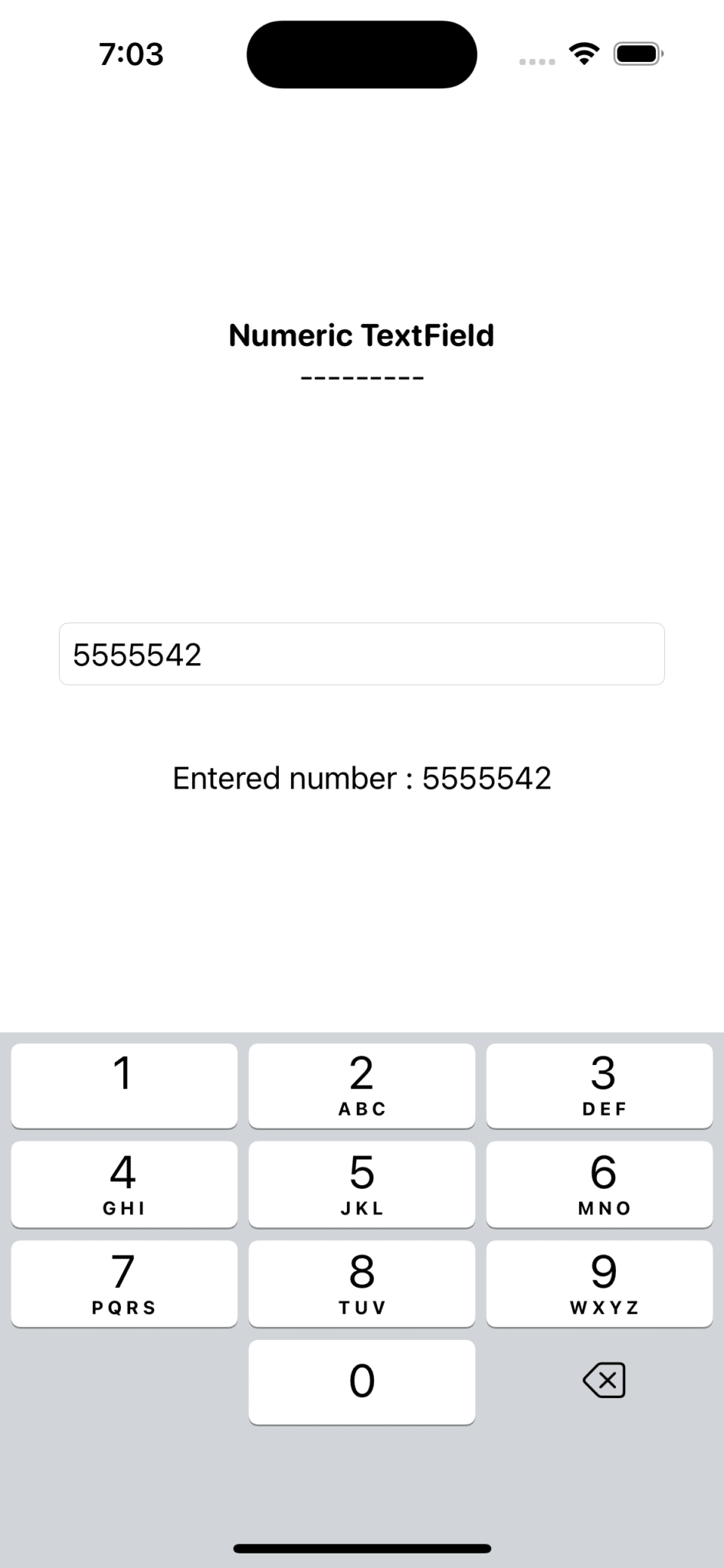This screenshot has width=724, height=1568.
Task: Enter digit 5 using the JKL key
Action: coord(362,1184)
